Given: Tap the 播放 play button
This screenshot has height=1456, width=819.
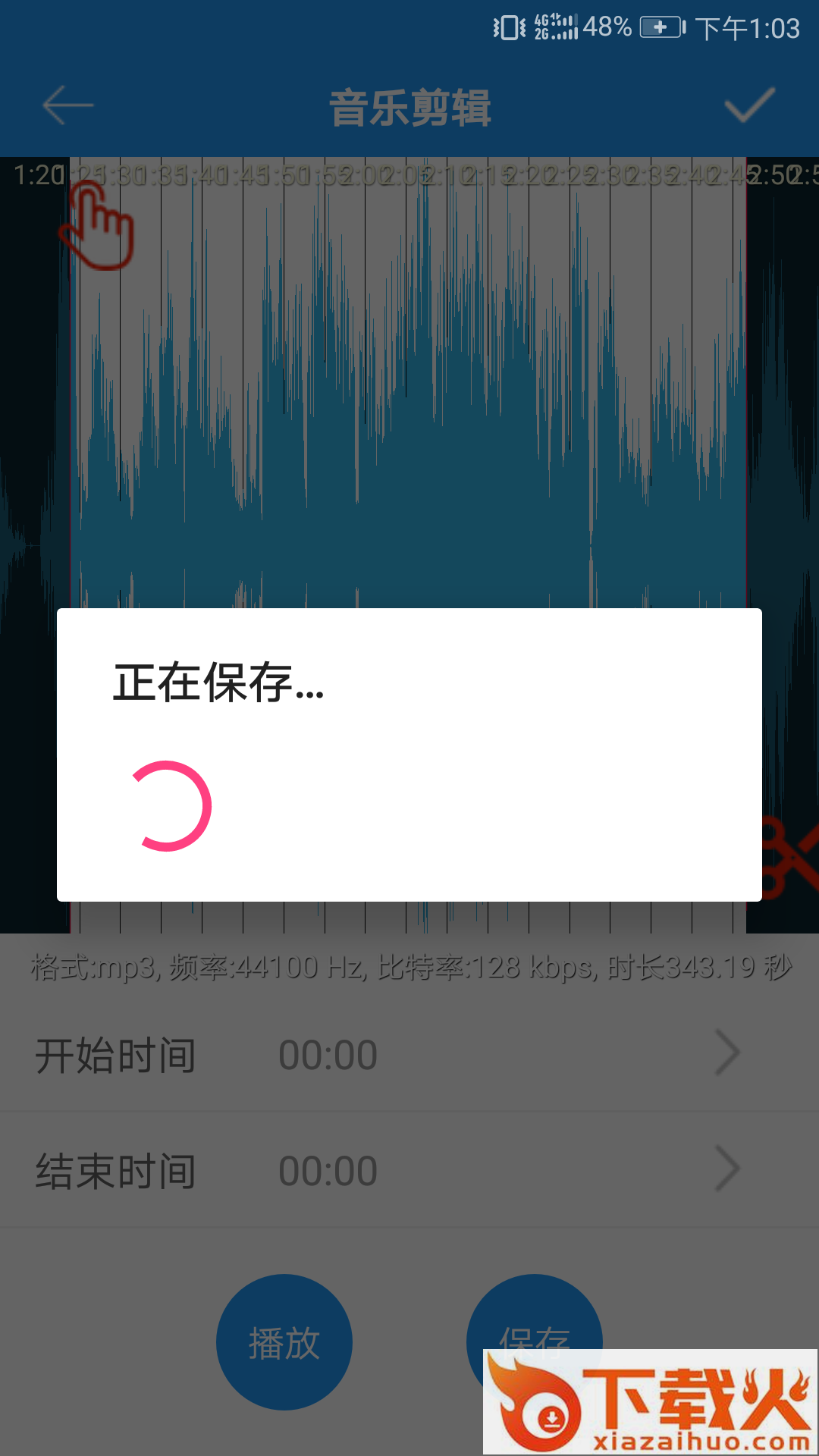Looking at the screenshot, I should [284, 1342].
